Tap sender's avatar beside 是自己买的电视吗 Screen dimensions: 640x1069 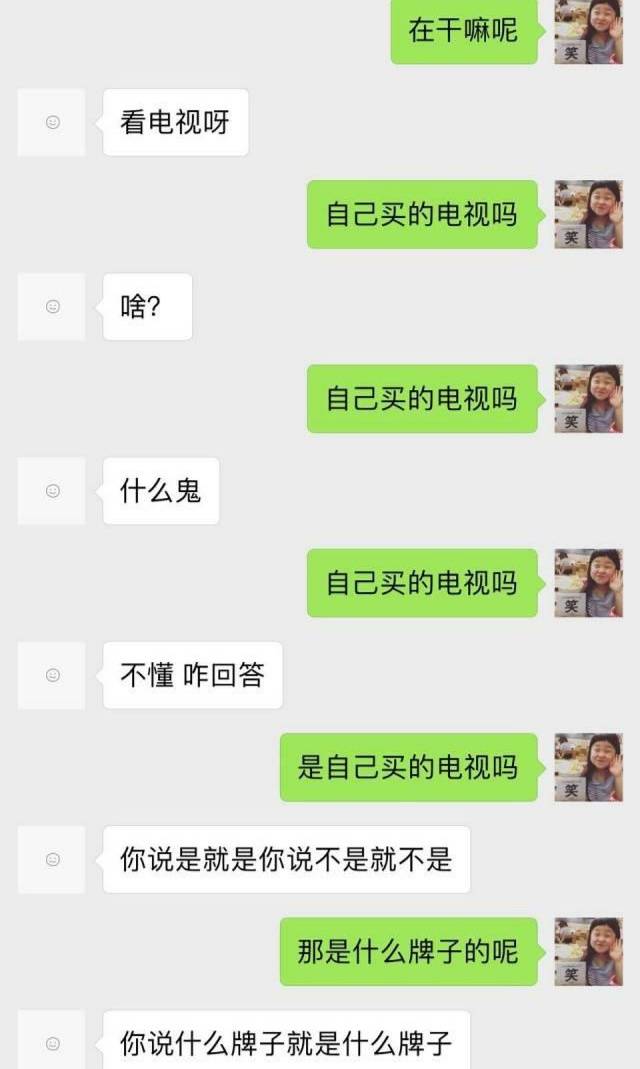pos(588,767)
